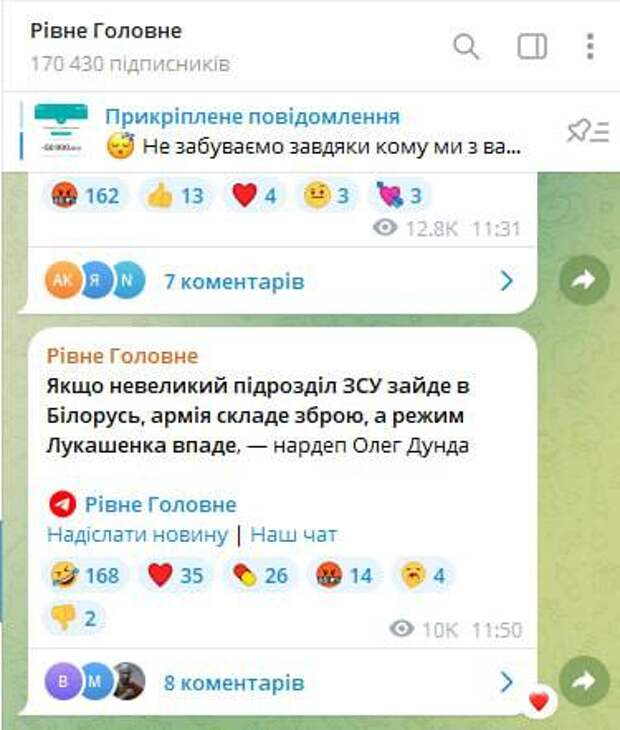React with the heart showing 35
The height and width of the screenshot is (730, 620).
(176, 575)
